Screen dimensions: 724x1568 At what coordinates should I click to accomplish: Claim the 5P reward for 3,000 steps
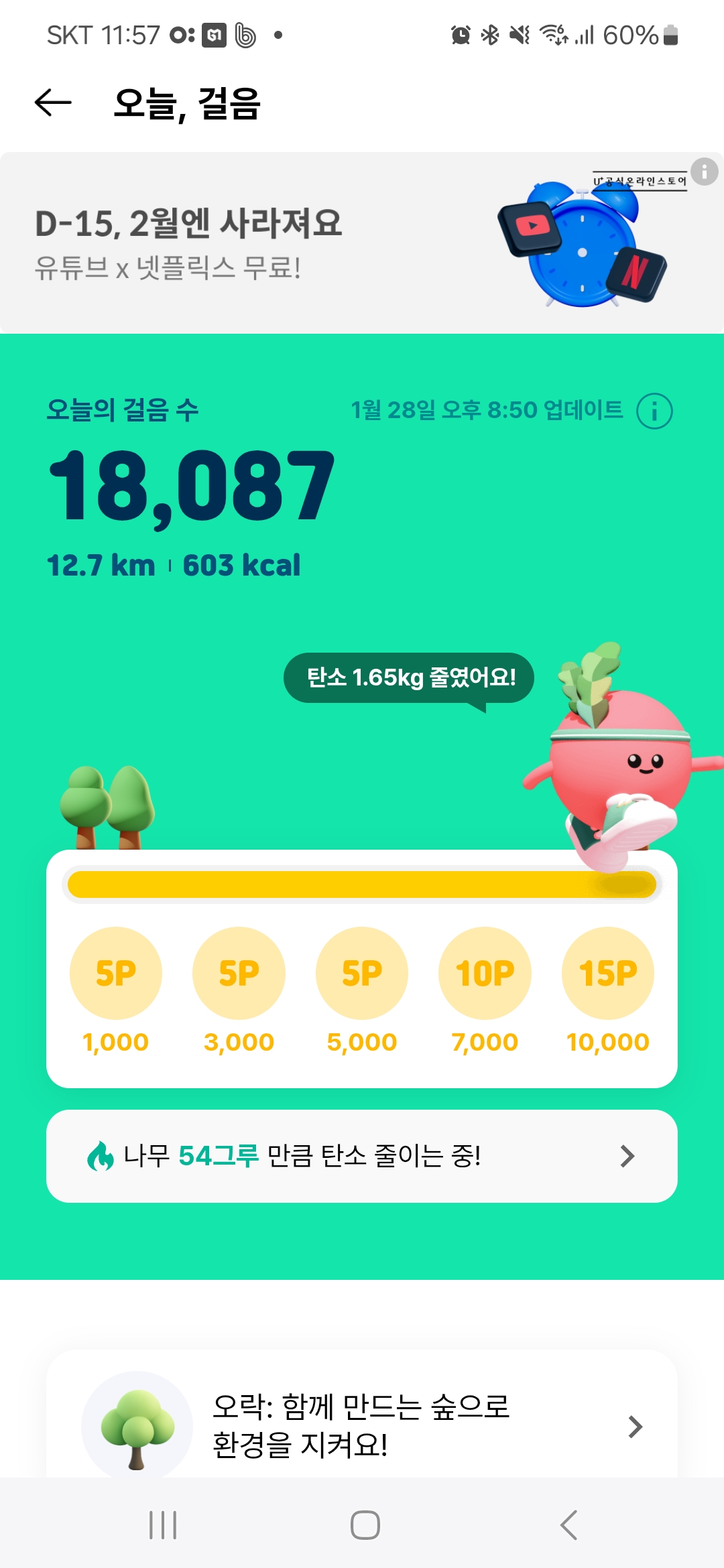pyautogui.click(x=239, y=973)
